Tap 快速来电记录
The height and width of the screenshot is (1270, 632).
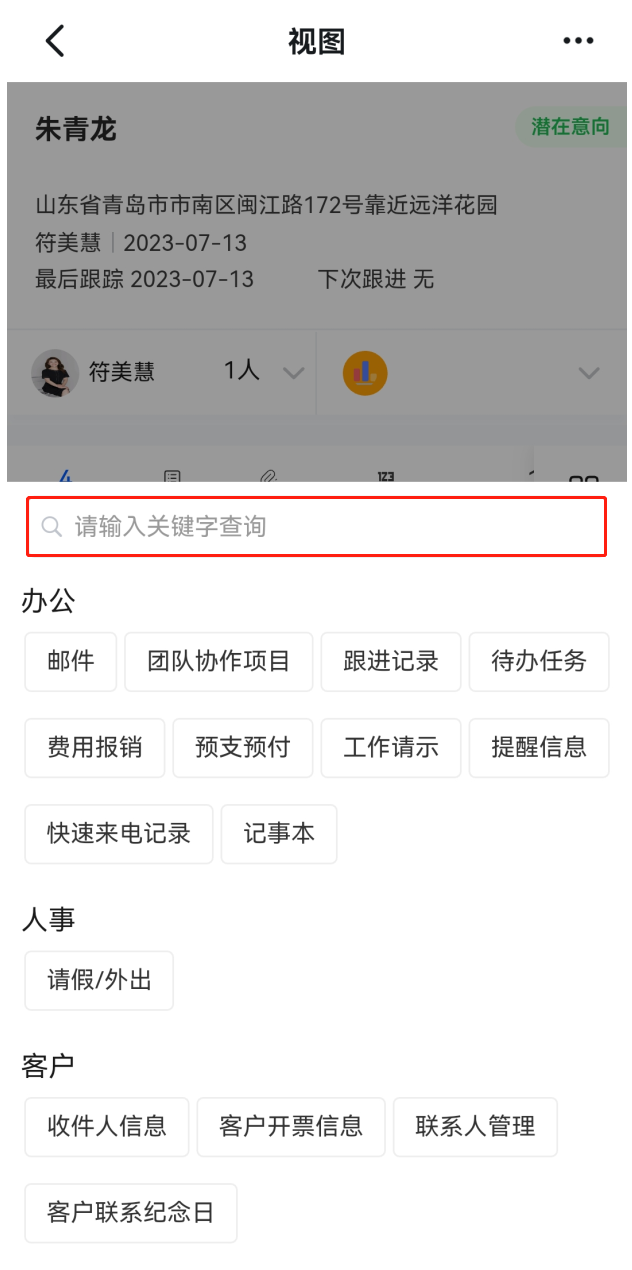tap(119, 833)
